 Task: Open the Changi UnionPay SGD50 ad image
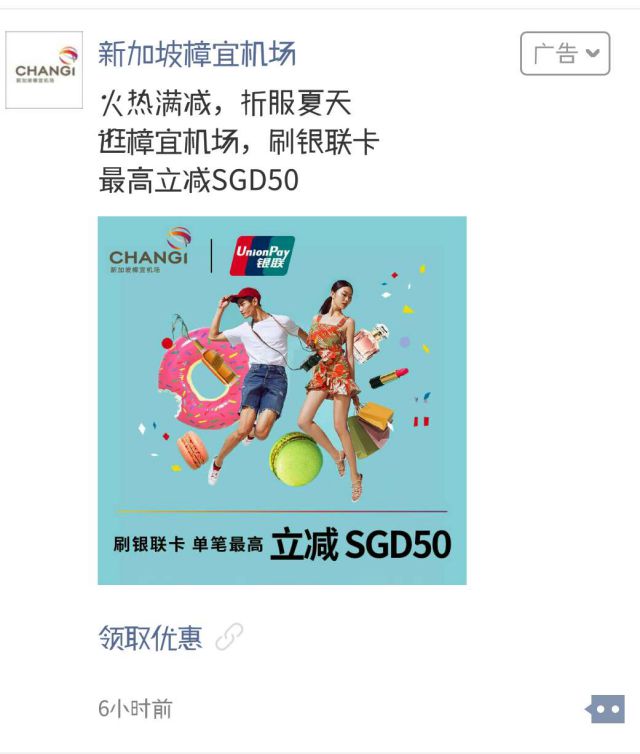click(x=282, y=400)
